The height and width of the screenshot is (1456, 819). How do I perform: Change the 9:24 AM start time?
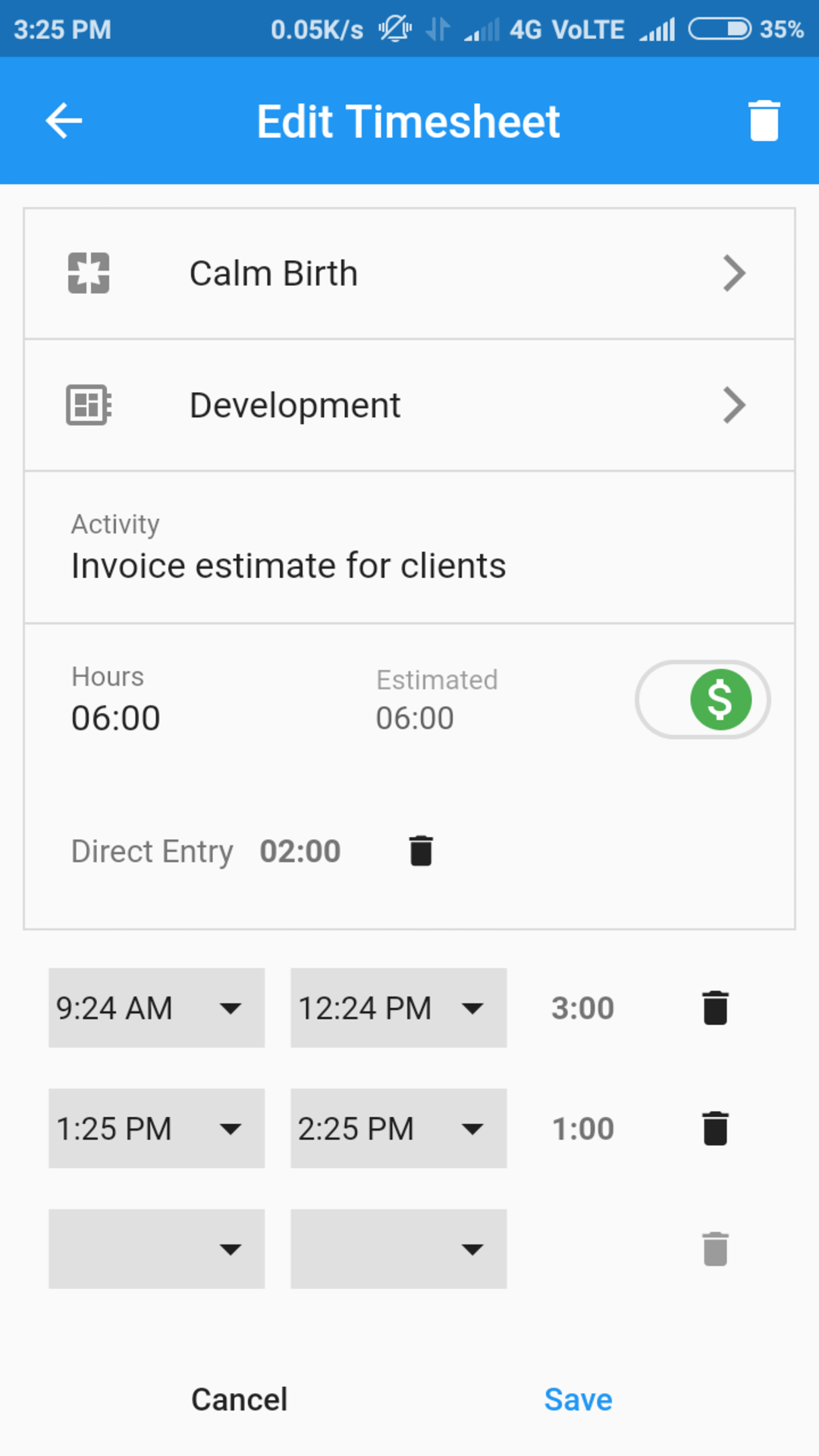click(x=156, y=1008)
